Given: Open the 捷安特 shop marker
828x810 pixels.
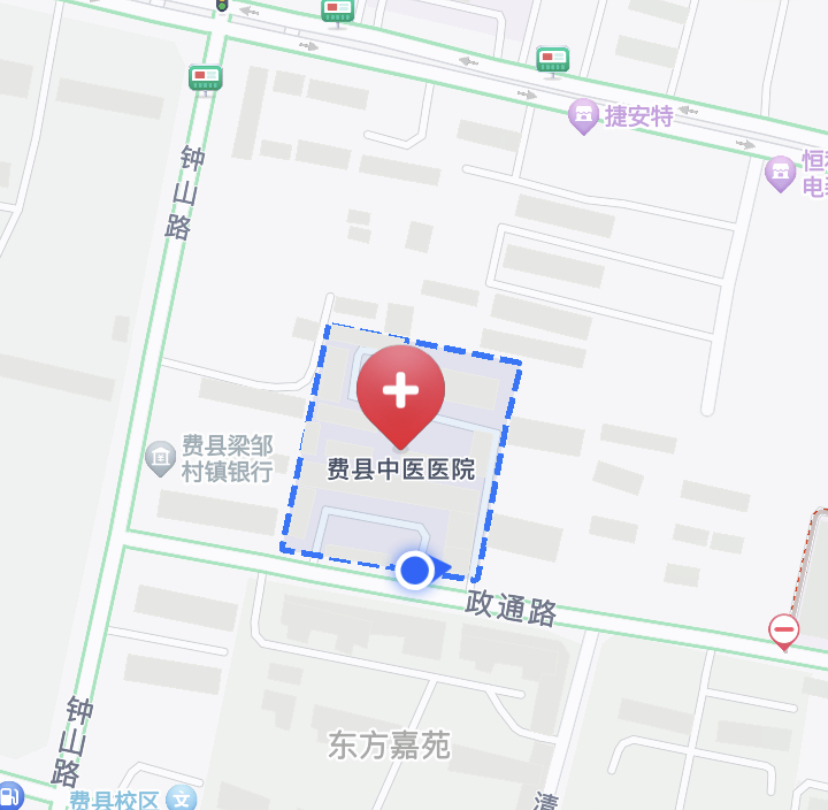Looking at the screenshot, I should click(x=583, y=116).
